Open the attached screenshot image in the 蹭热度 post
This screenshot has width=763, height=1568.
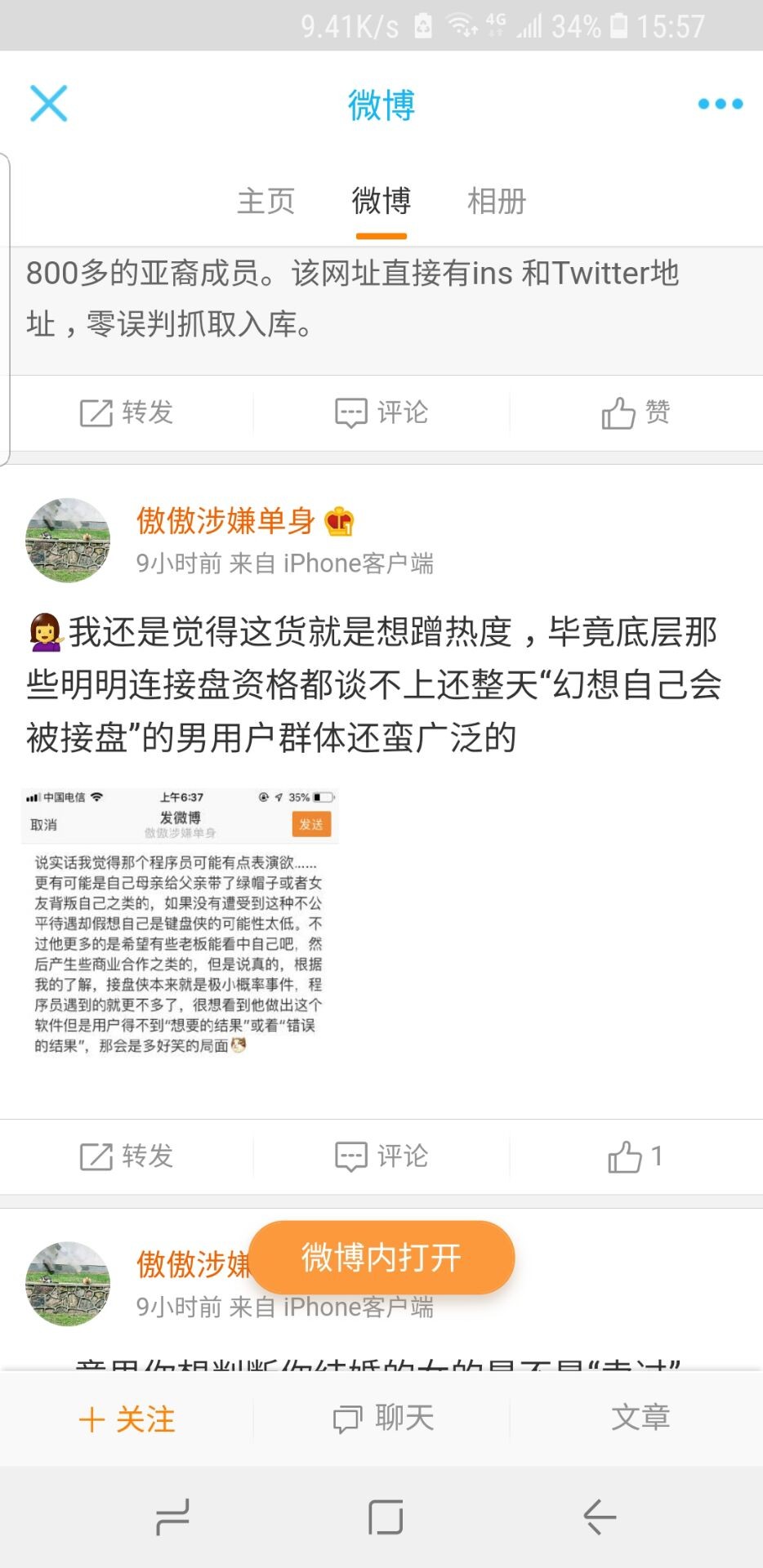click(180, 923)
